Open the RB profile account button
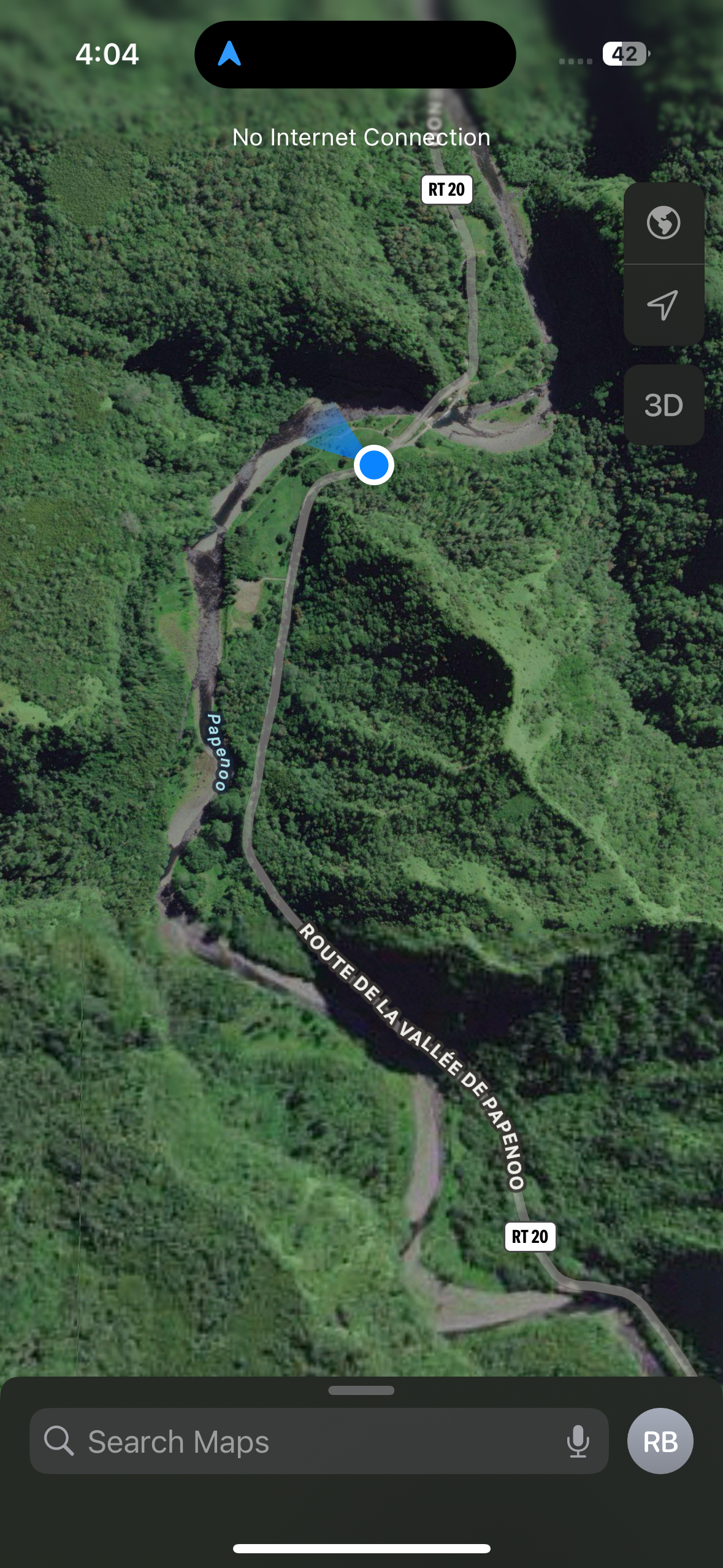 click(x=660, y=1441)
